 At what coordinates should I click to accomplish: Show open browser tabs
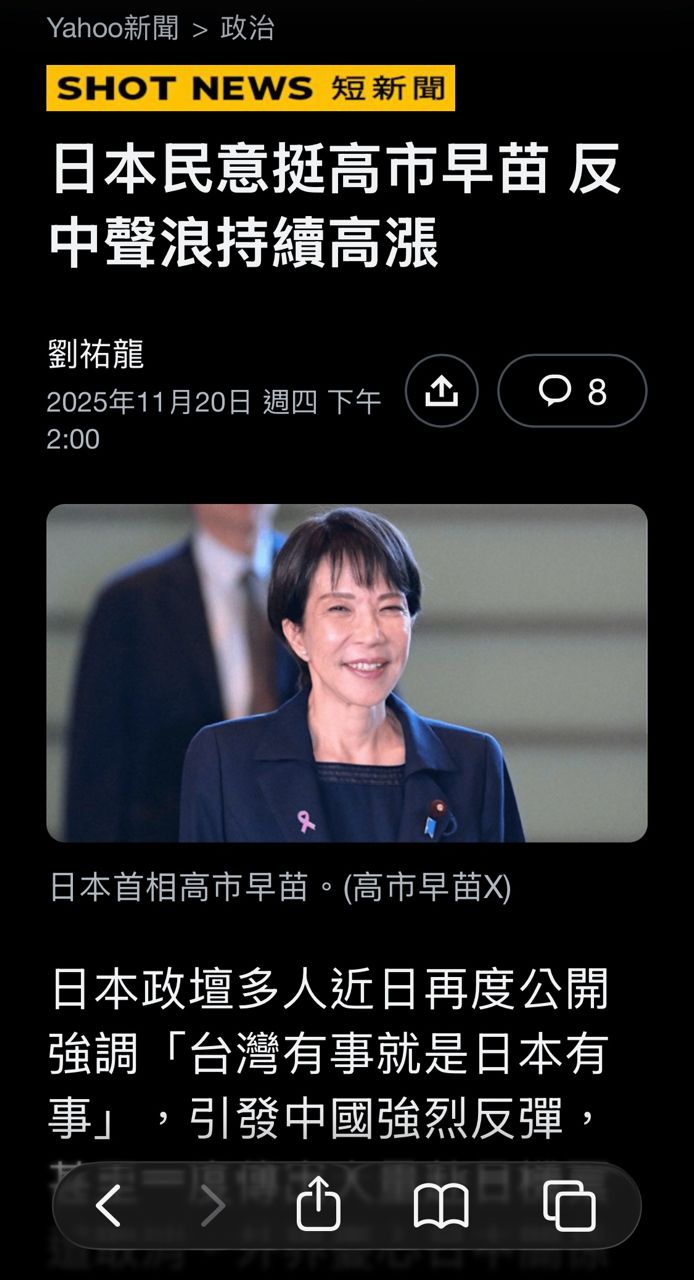click(x=569, y=1206)
